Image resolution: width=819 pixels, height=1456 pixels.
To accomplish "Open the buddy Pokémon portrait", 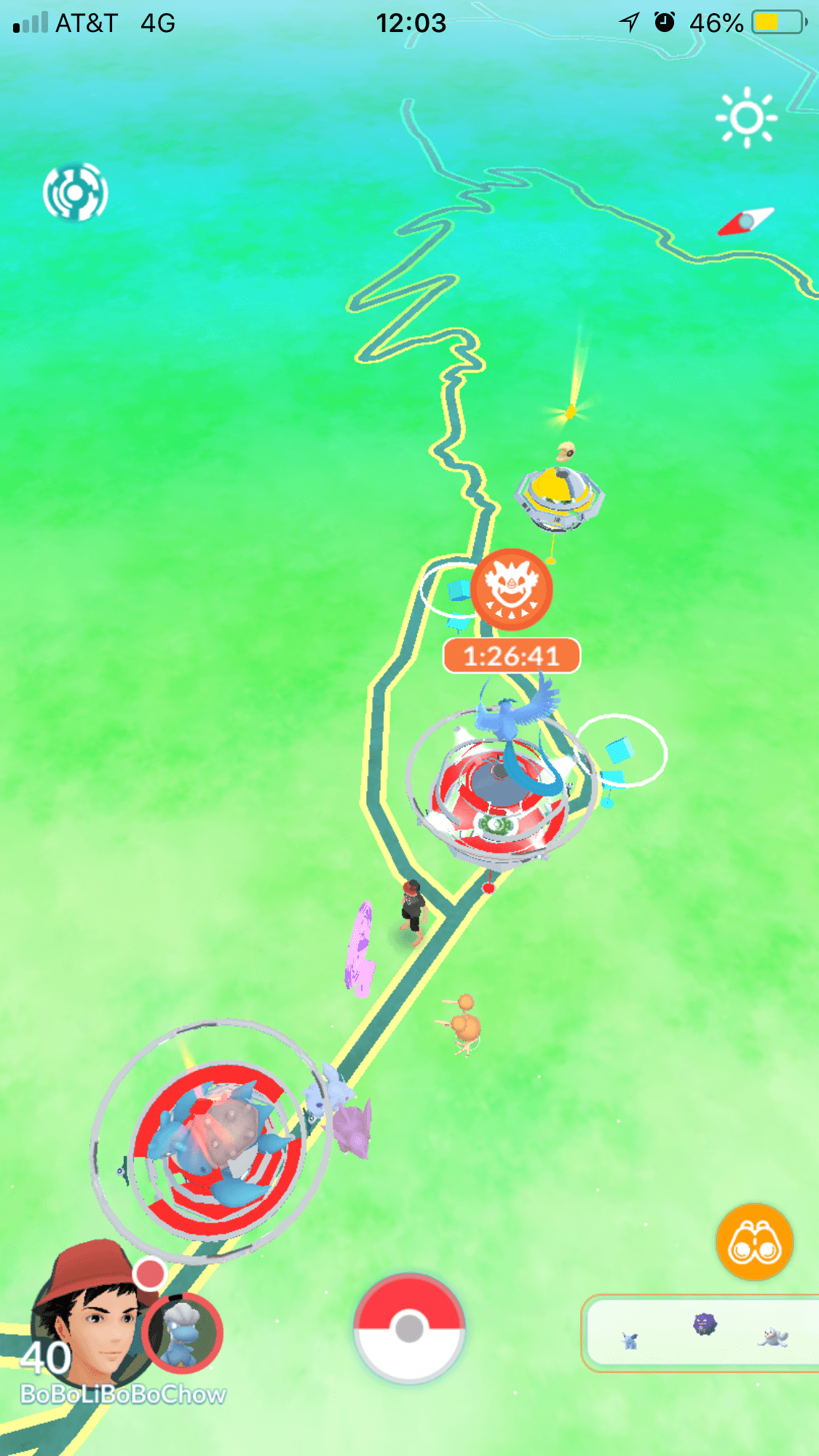I will [183, 1333].
